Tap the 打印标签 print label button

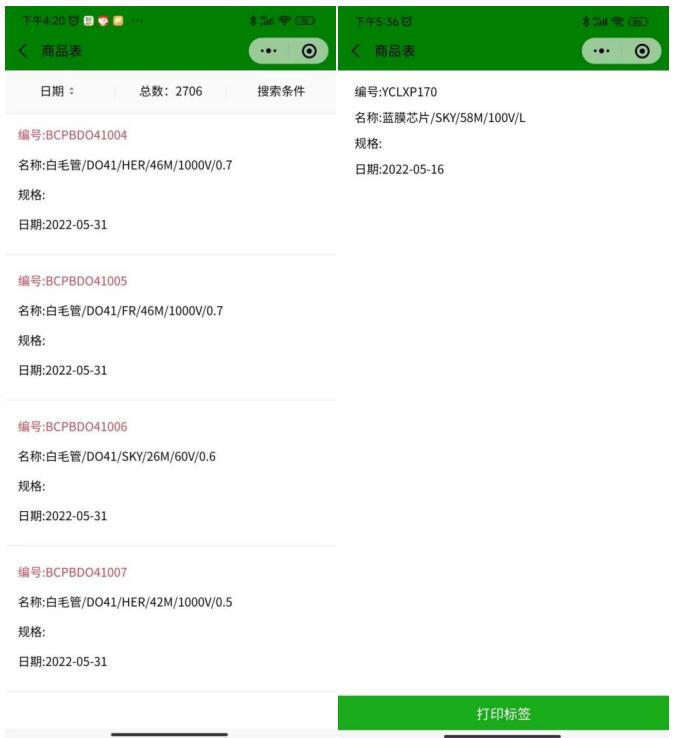tap(503, 713)
